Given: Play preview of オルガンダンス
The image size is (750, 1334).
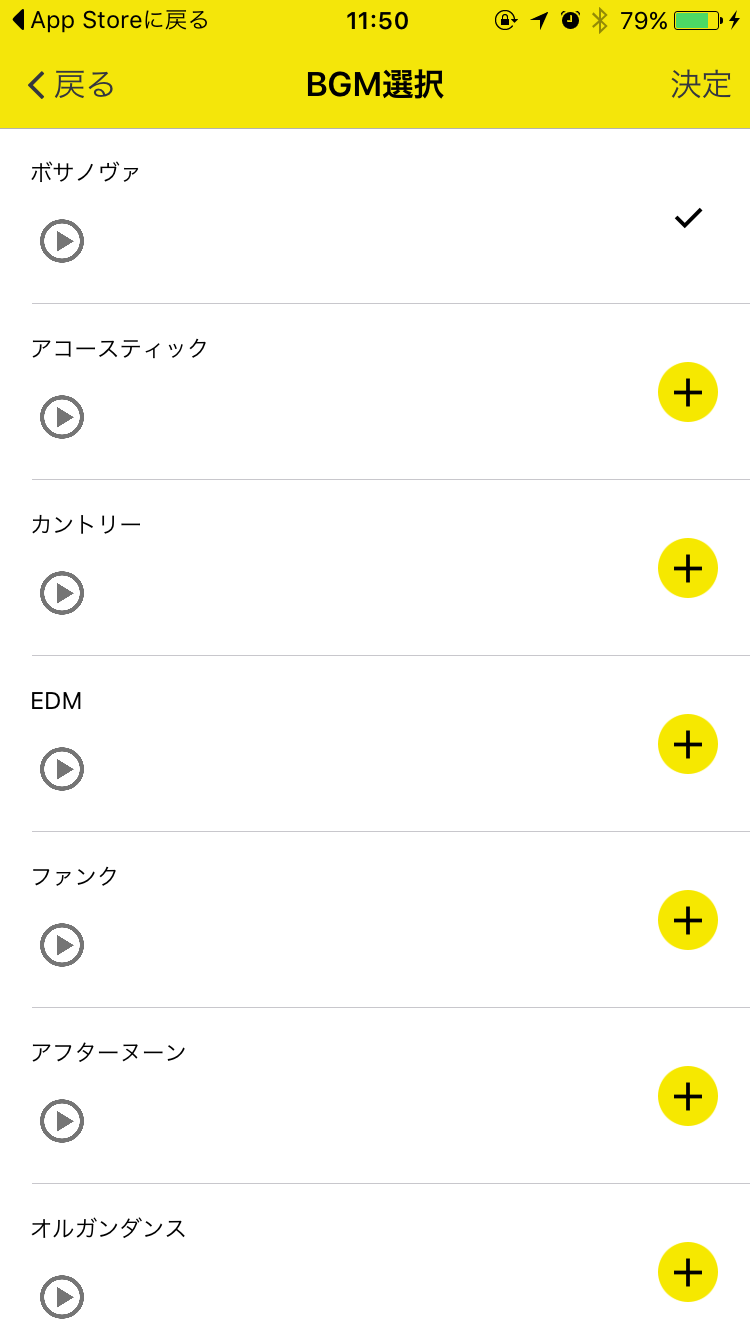Looking at the screenshot, I should point(62,1297).
